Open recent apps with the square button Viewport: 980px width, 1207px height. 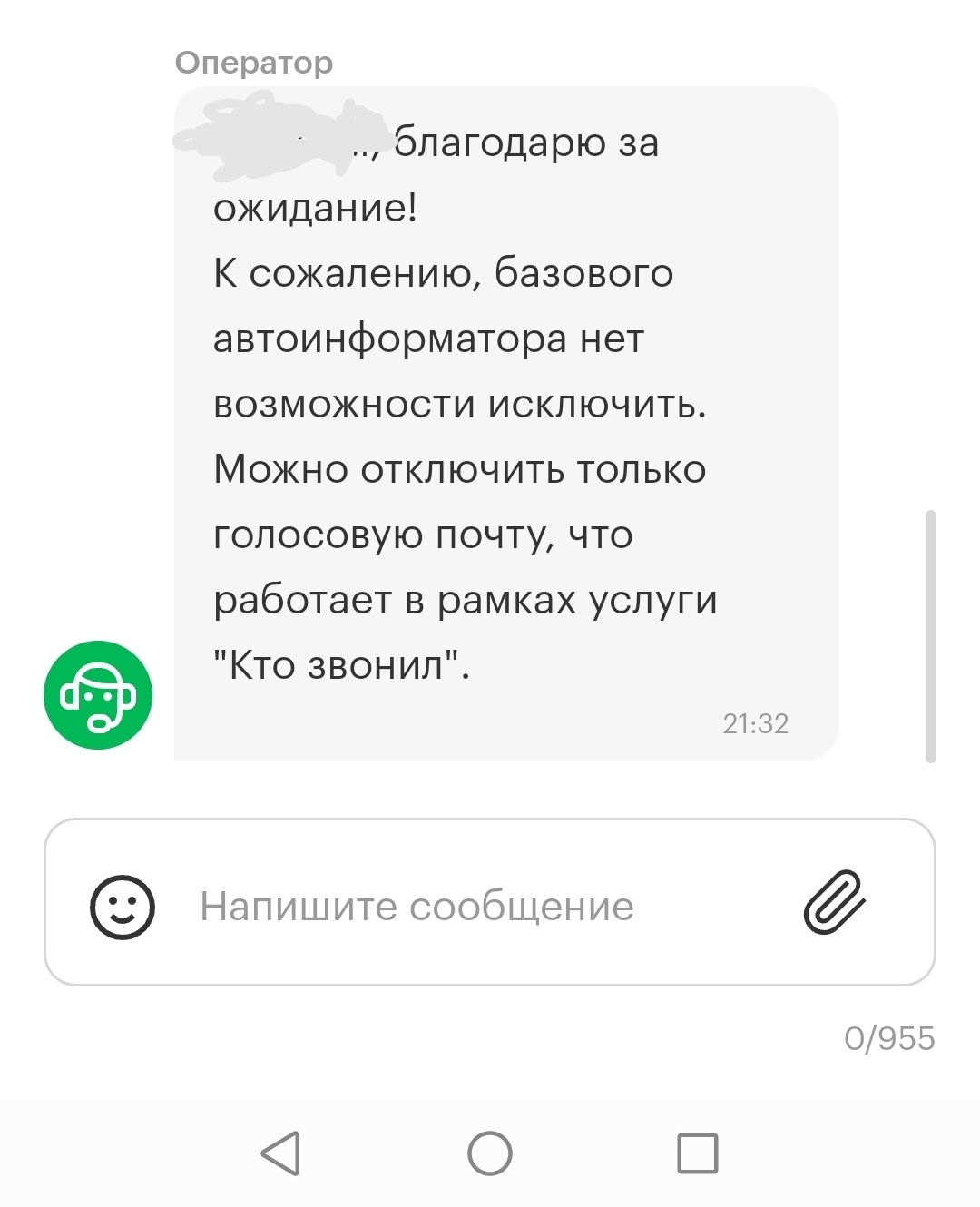tap(698, 1153)
